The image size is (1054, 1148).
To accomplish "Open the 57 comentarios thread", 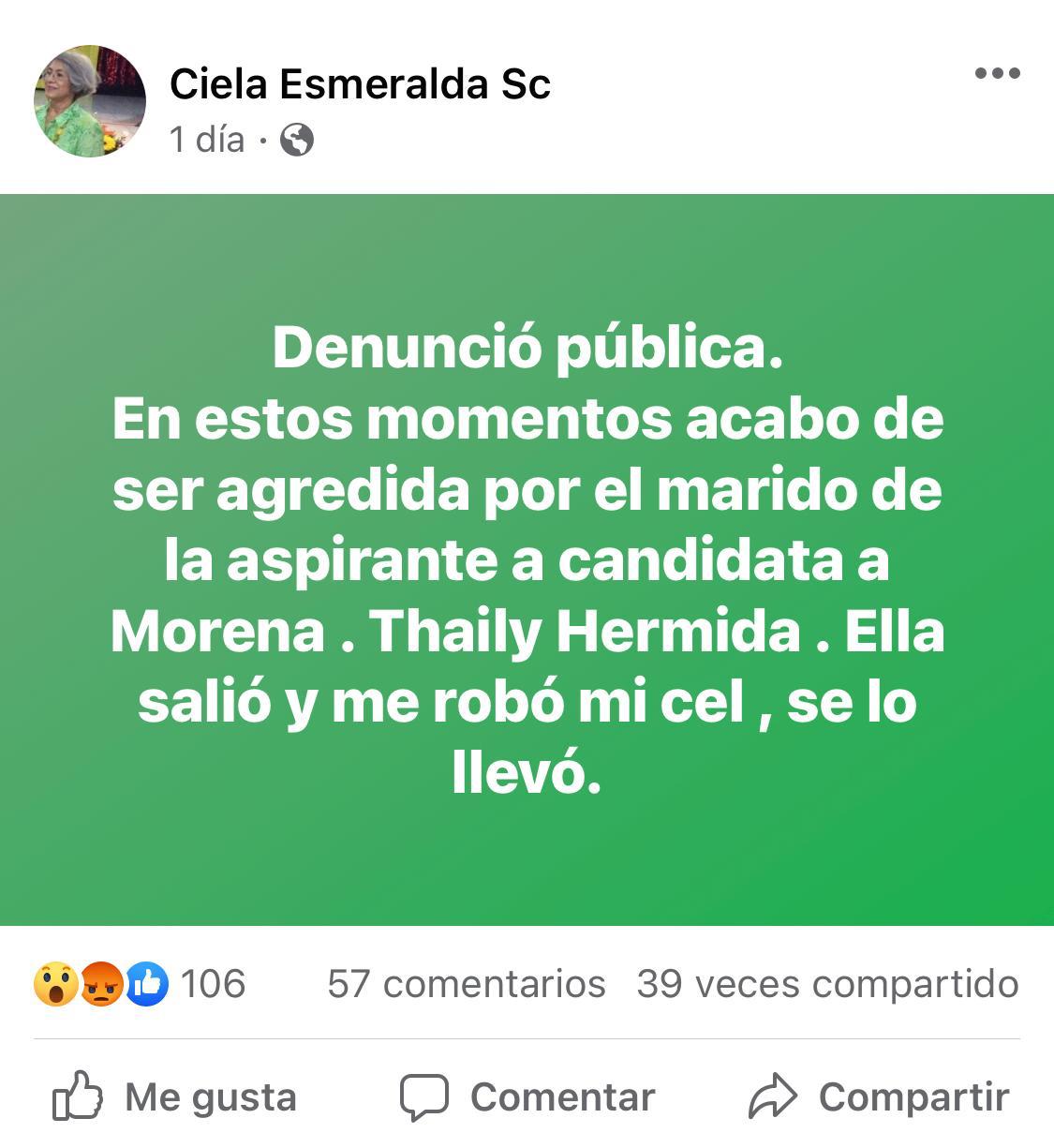I will (466, 984).
